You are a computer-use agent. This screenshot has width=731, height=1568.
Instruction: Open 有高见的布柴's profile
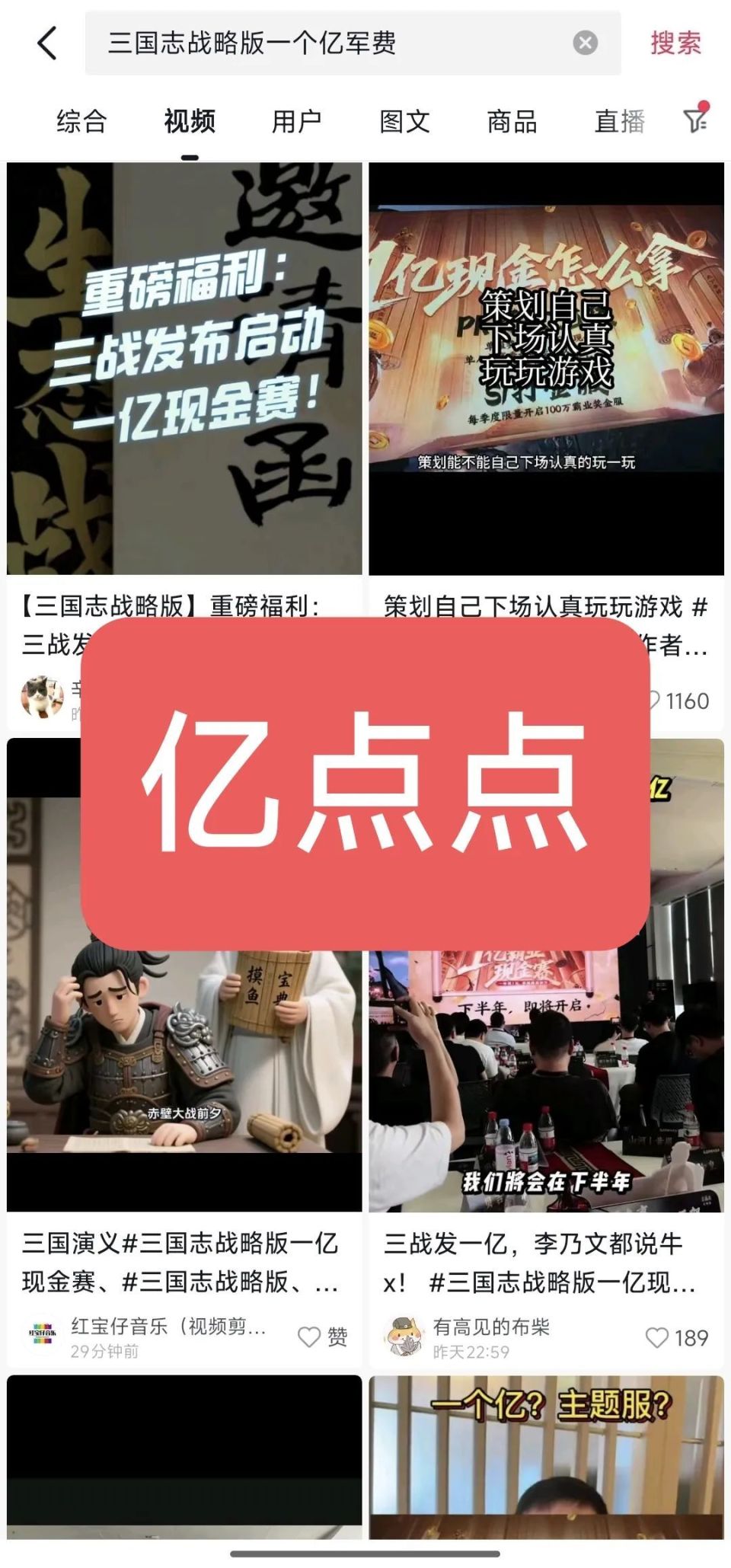tap(402, 1338)
